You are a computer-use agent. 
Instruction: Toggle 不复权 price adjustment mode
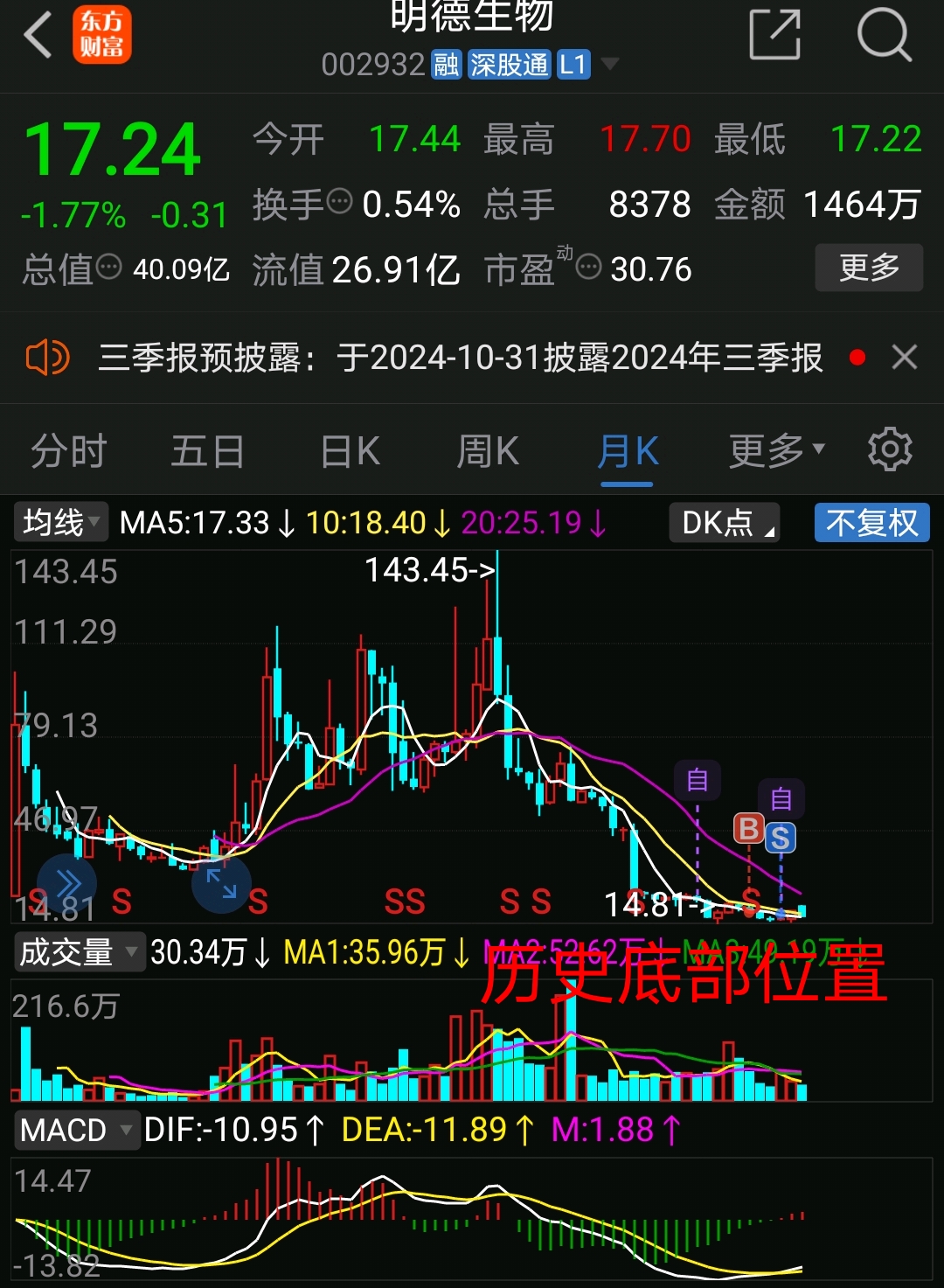click(x=871, y=522)
